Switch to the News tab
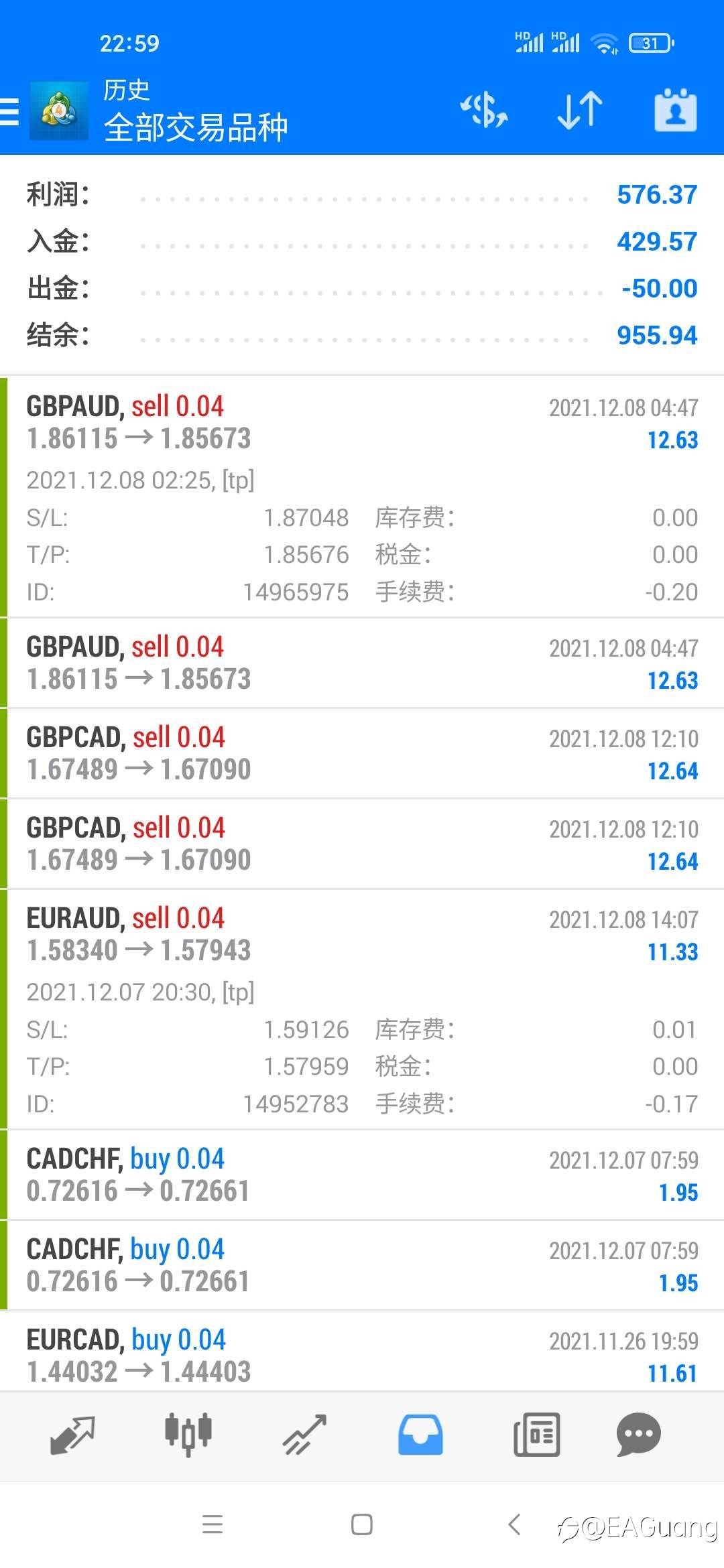724x1568 pixels. coord(536,1435)
